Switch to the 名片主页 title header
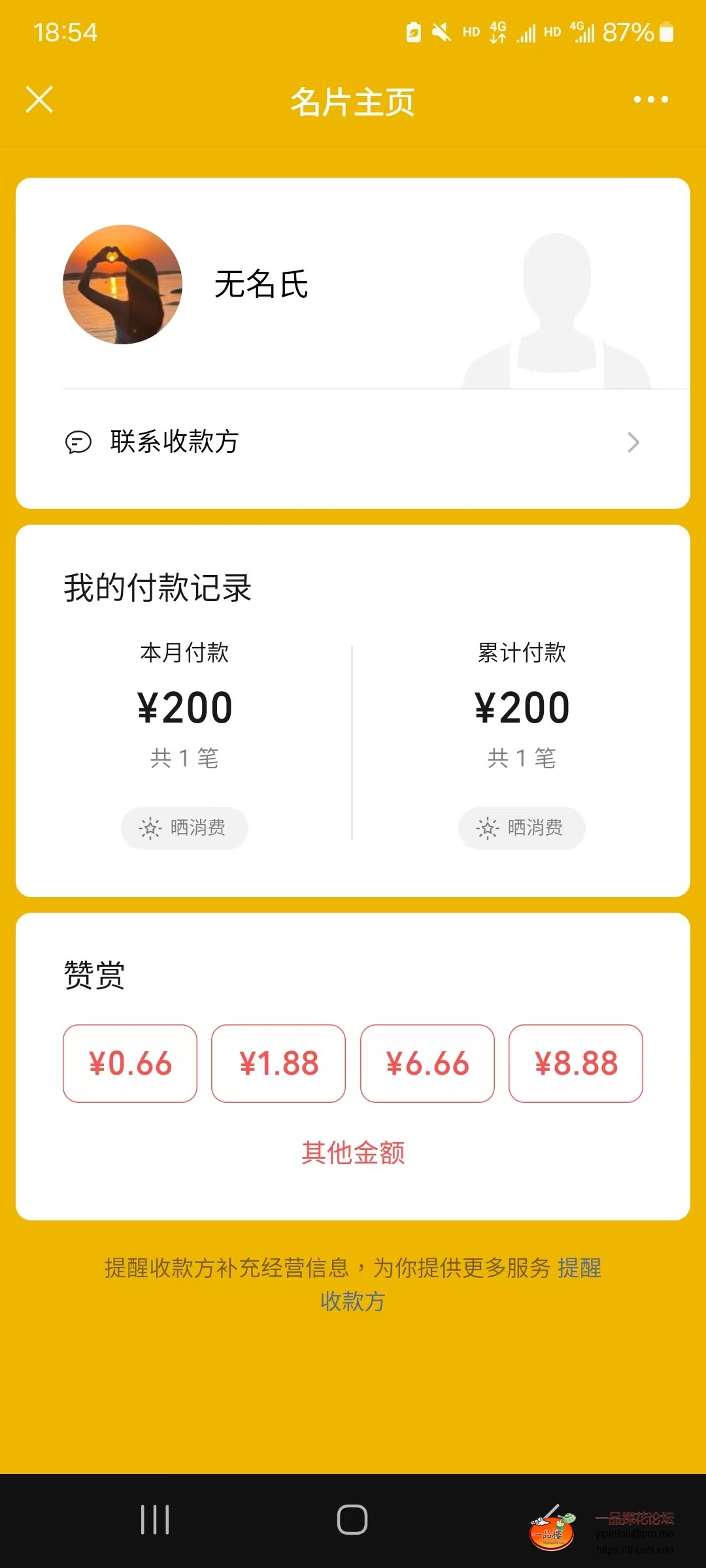This screenshot has height=1568, width=706. (x=353, y=103)
